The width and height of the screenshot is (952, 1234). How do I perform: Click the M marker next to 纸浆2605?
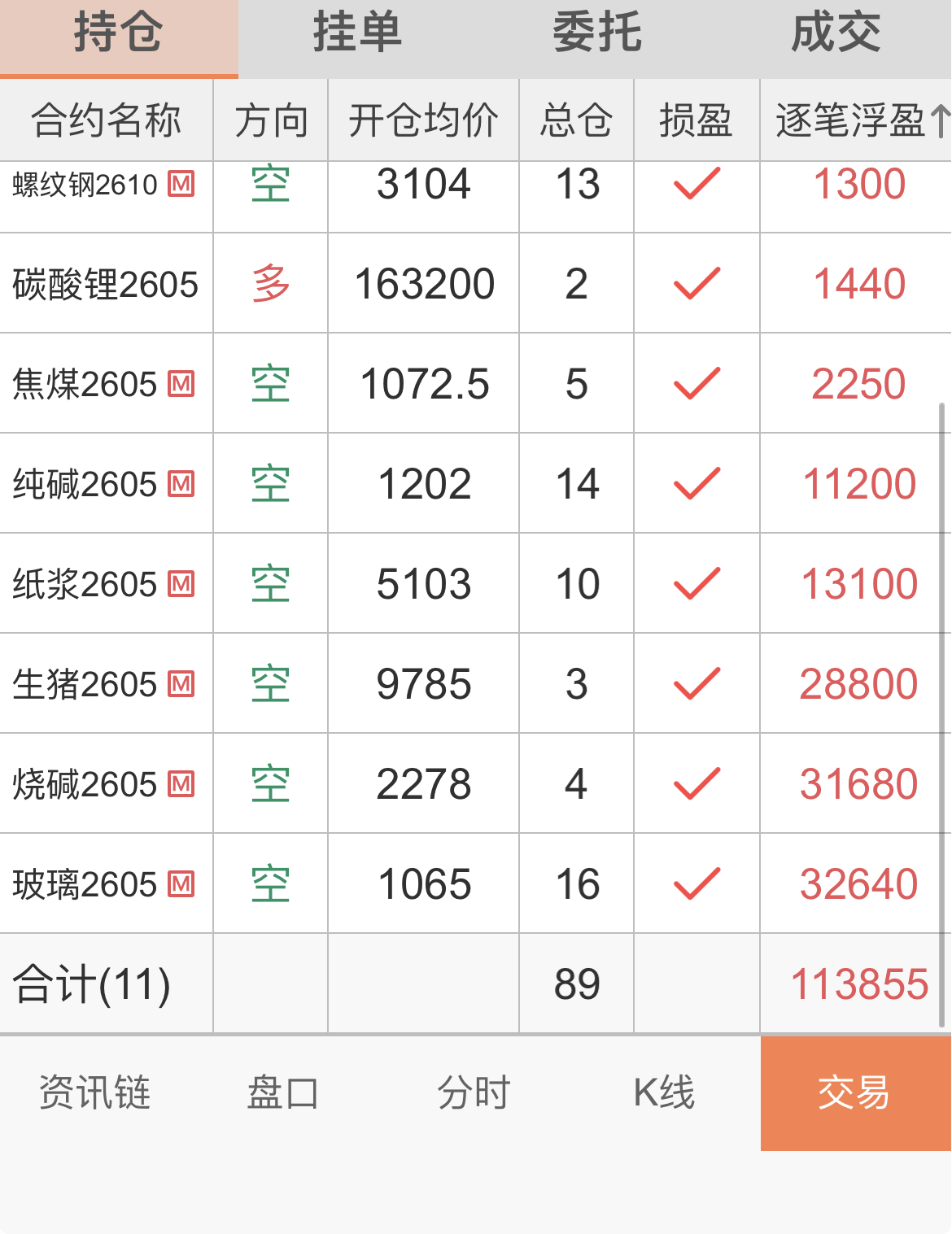tap(182, 583)
